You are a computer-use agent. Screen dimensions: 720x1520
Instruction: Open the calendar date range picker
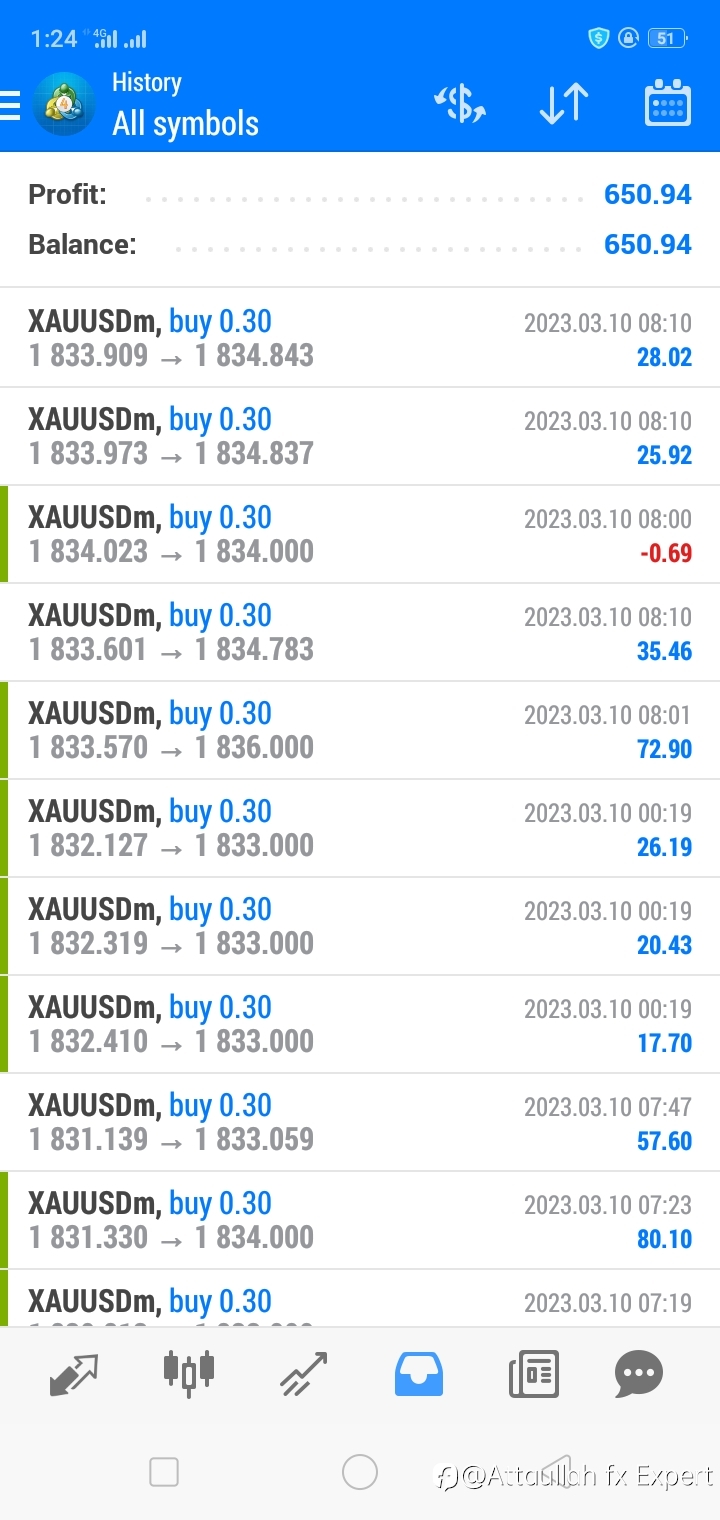point(667,103)
